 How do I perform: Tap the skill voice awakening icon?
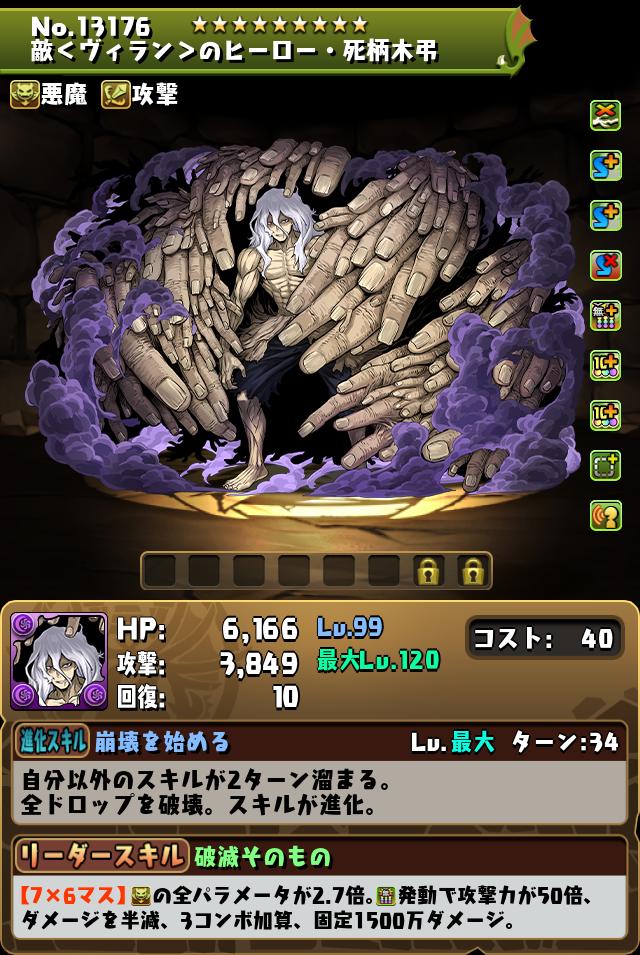[606, 515]
